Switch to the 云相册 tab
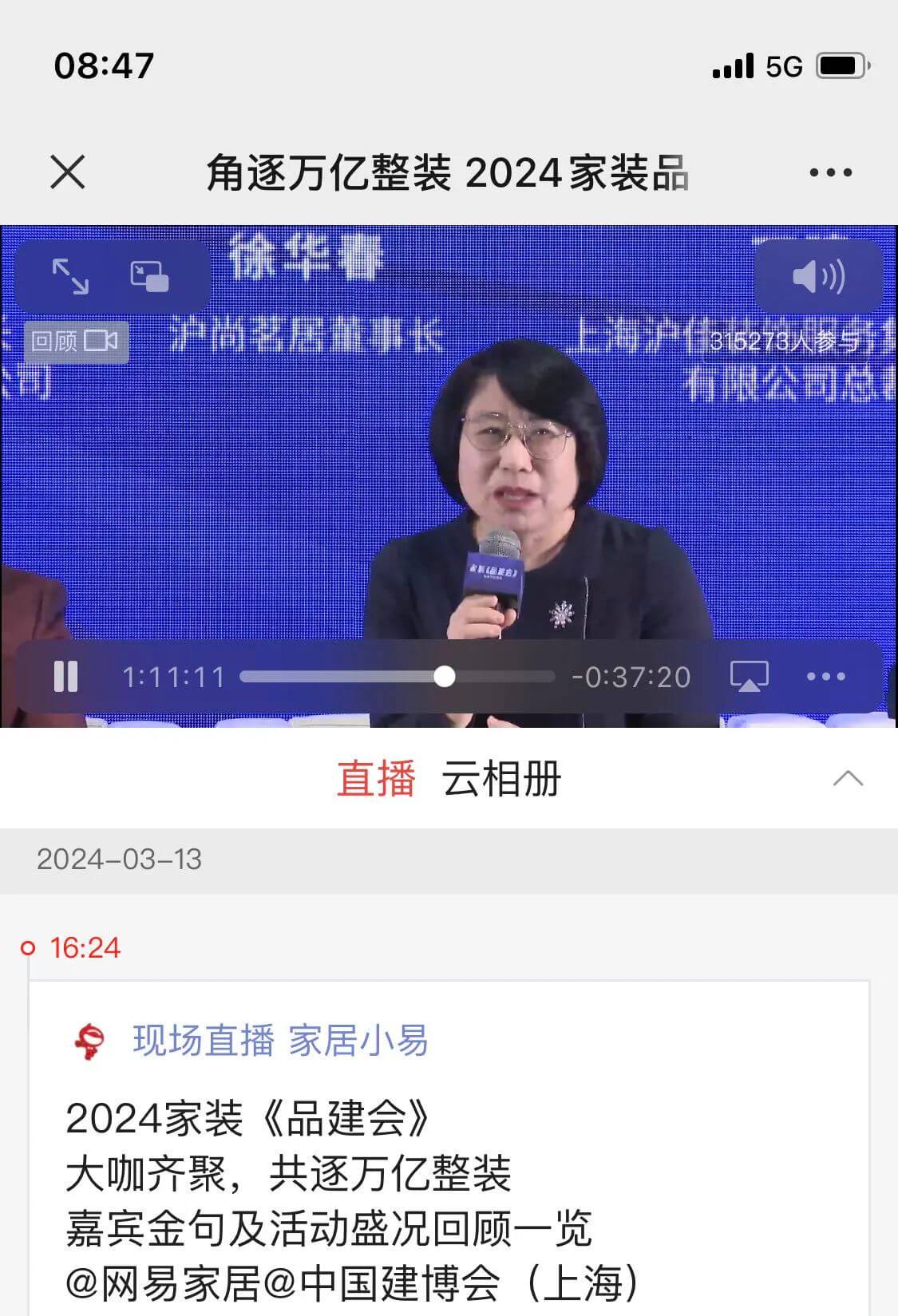The height and width of the screenshot is (1316, 898). pyautogui.click(x=501, y=779)
